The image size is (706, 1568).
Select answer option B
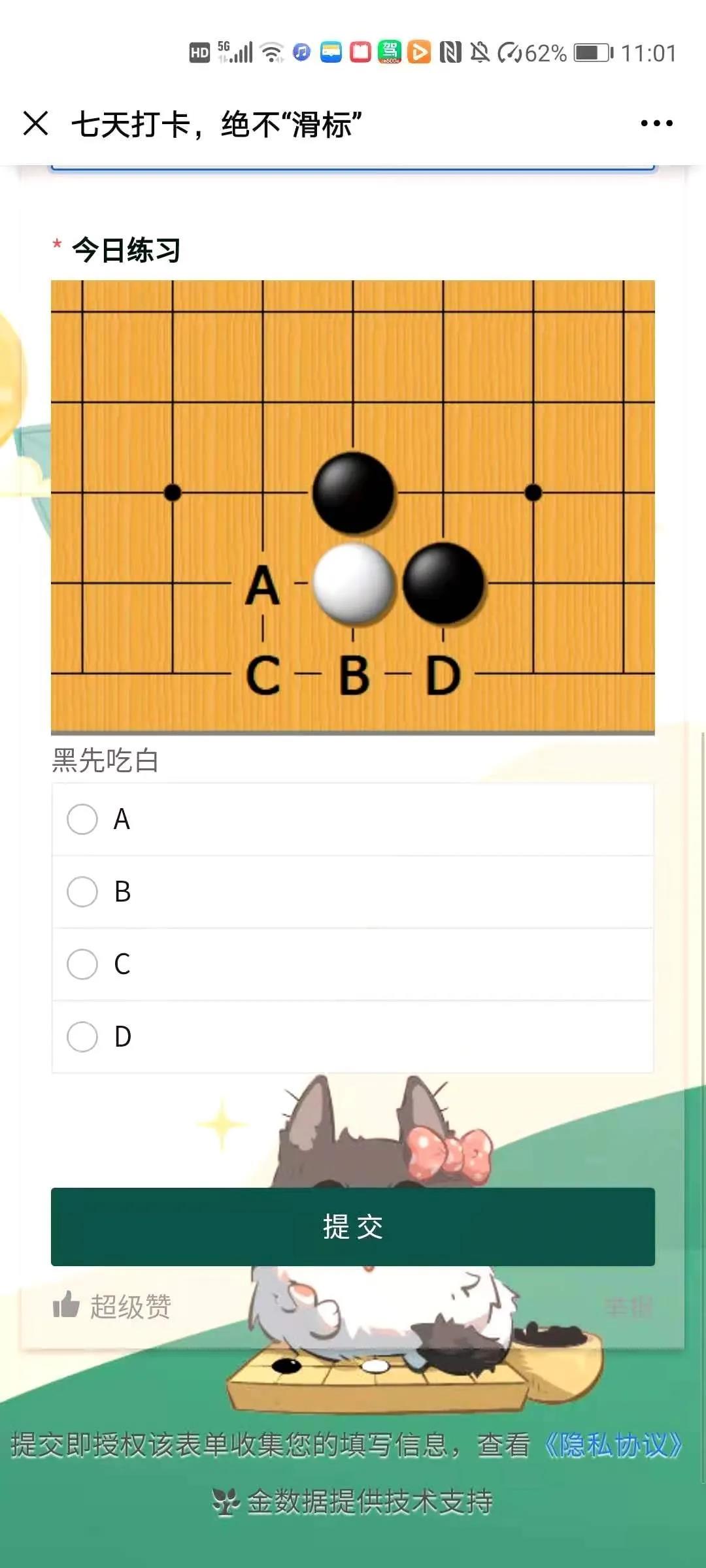click(82, 892)
